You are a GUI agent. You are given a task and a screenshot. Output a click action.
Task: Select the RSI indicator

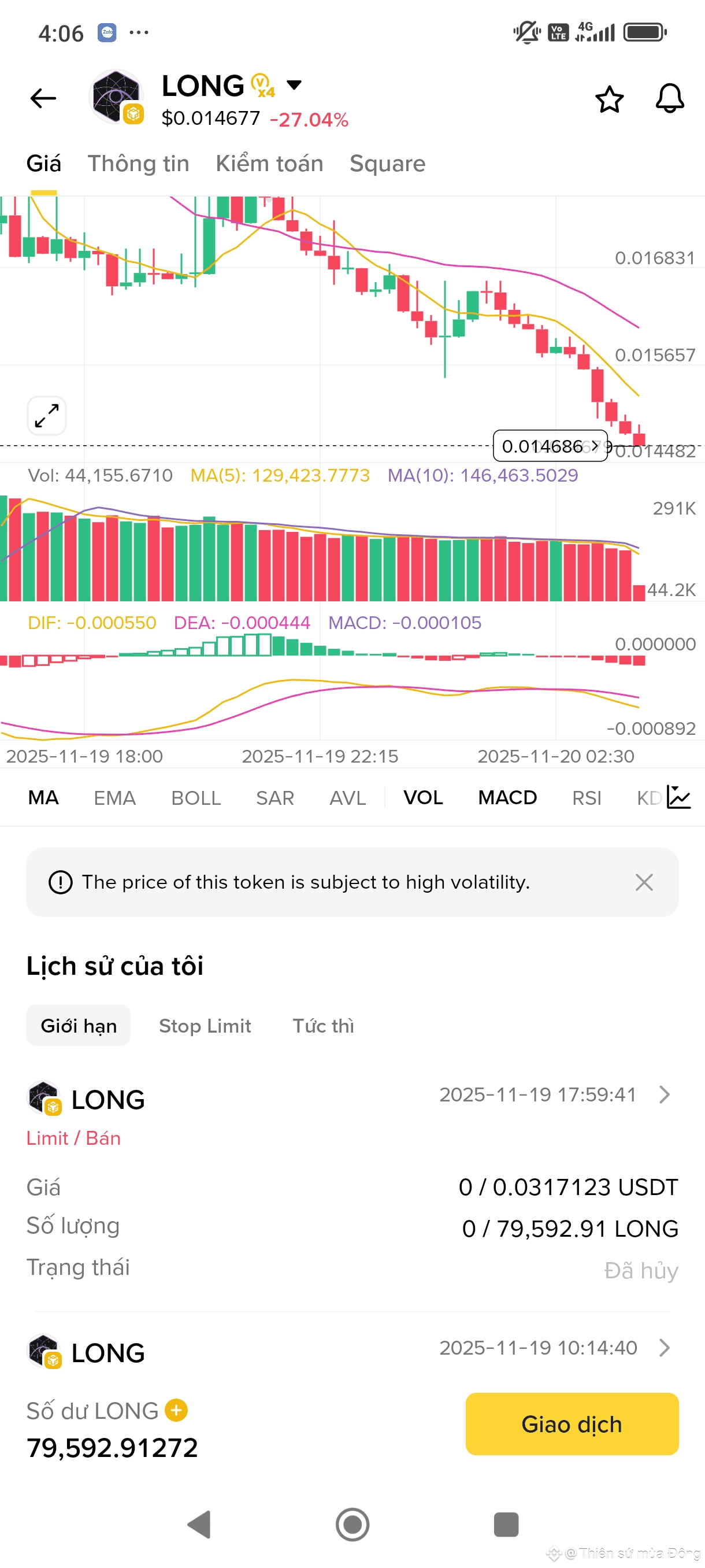[586, 797]
